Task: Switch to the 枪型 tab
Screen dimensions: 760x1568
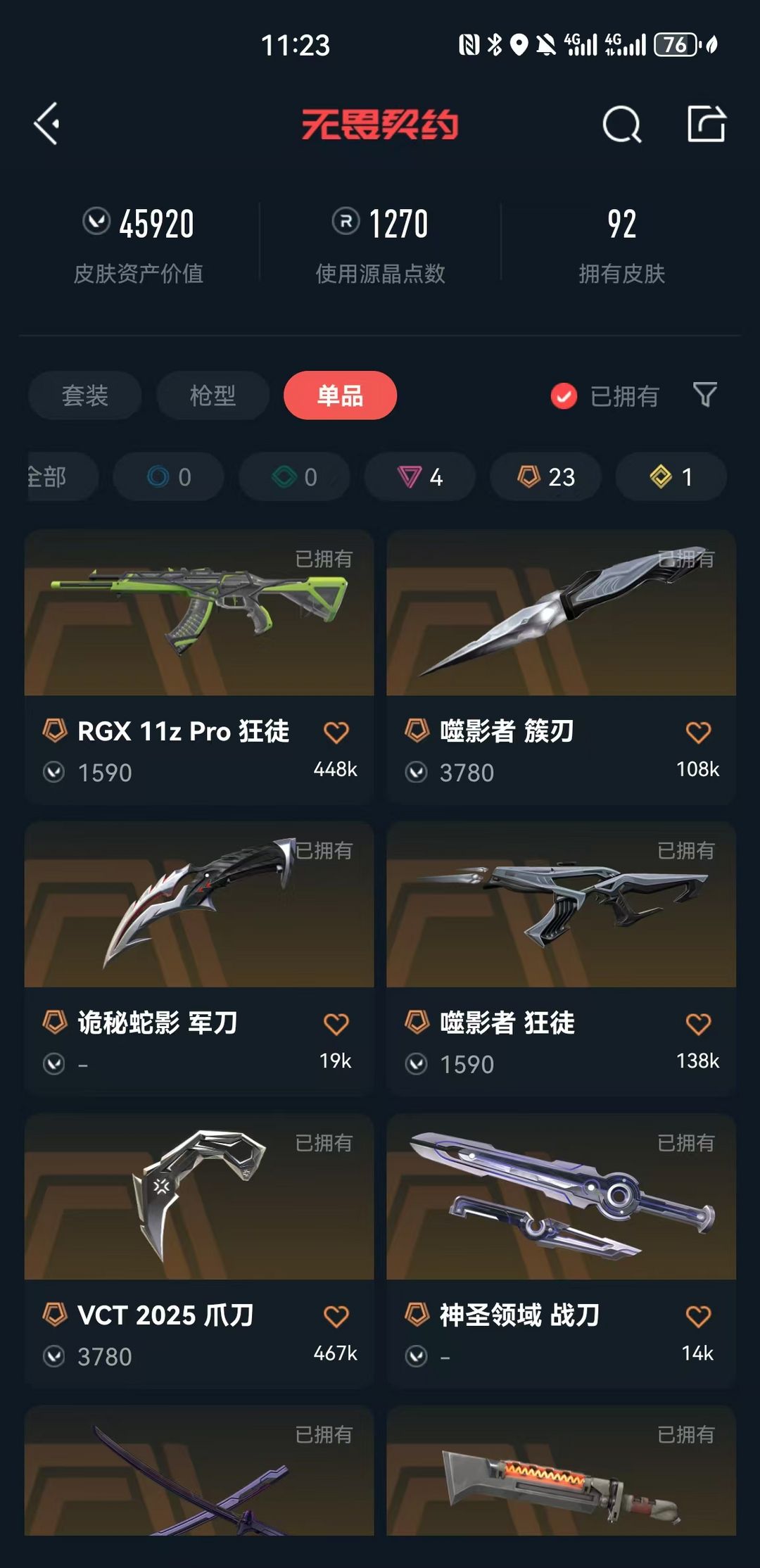Action: tap(213, 396)
